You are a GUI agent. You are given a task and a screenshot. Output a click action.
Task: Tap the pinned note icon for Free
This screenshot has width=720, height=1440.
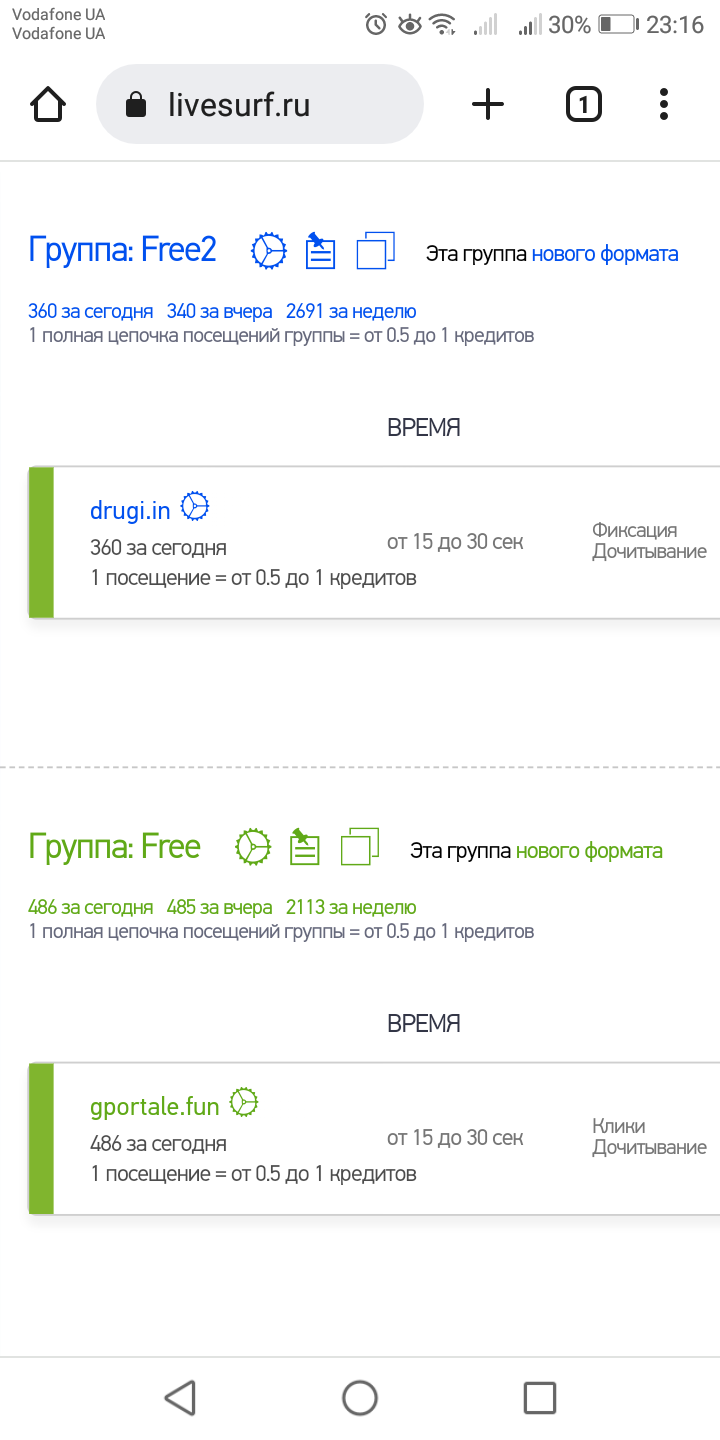coord(304,847)
